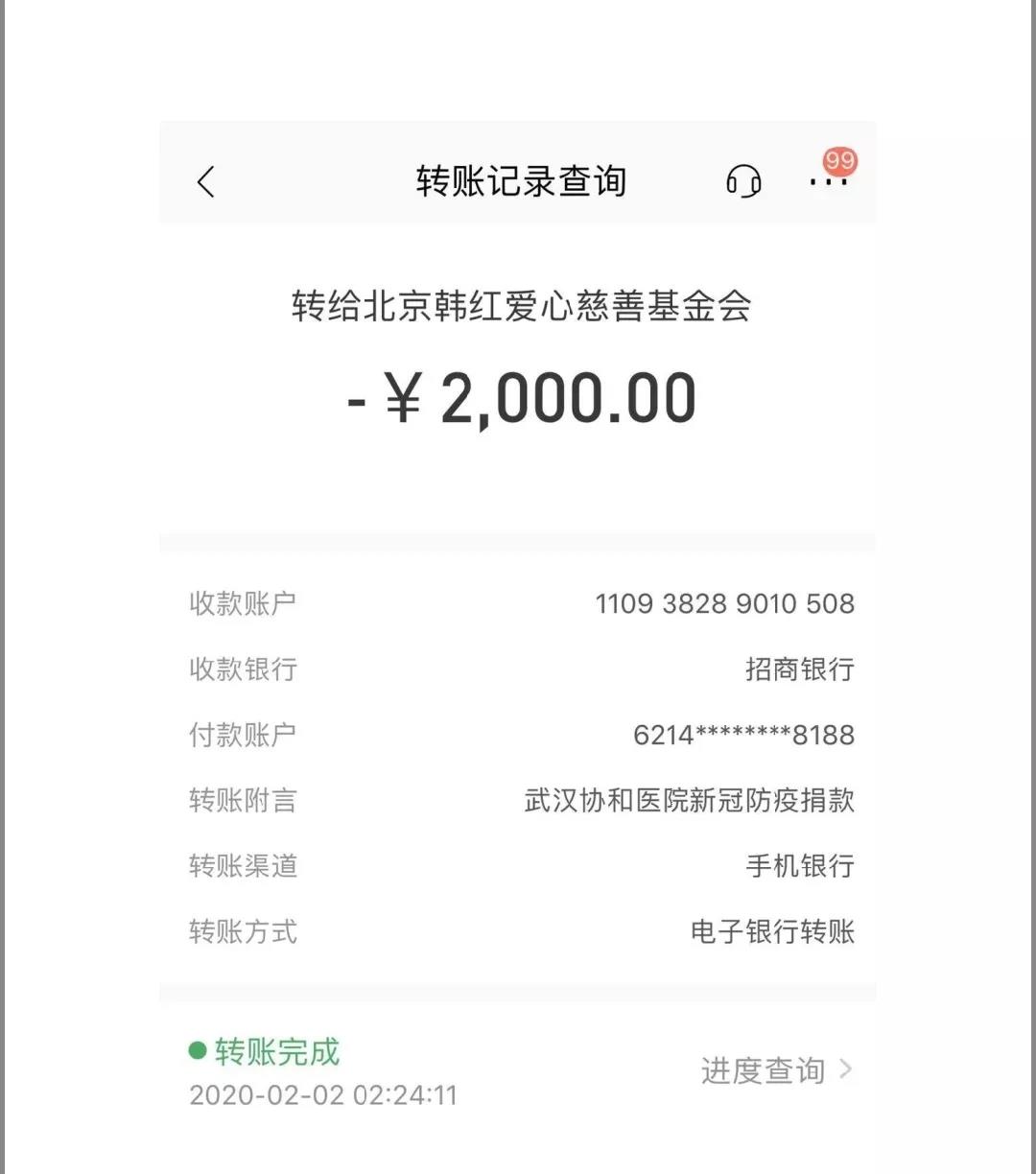Tap the back arrow to return
This screenshot has width=1036, height=1174.
(204, 182)
